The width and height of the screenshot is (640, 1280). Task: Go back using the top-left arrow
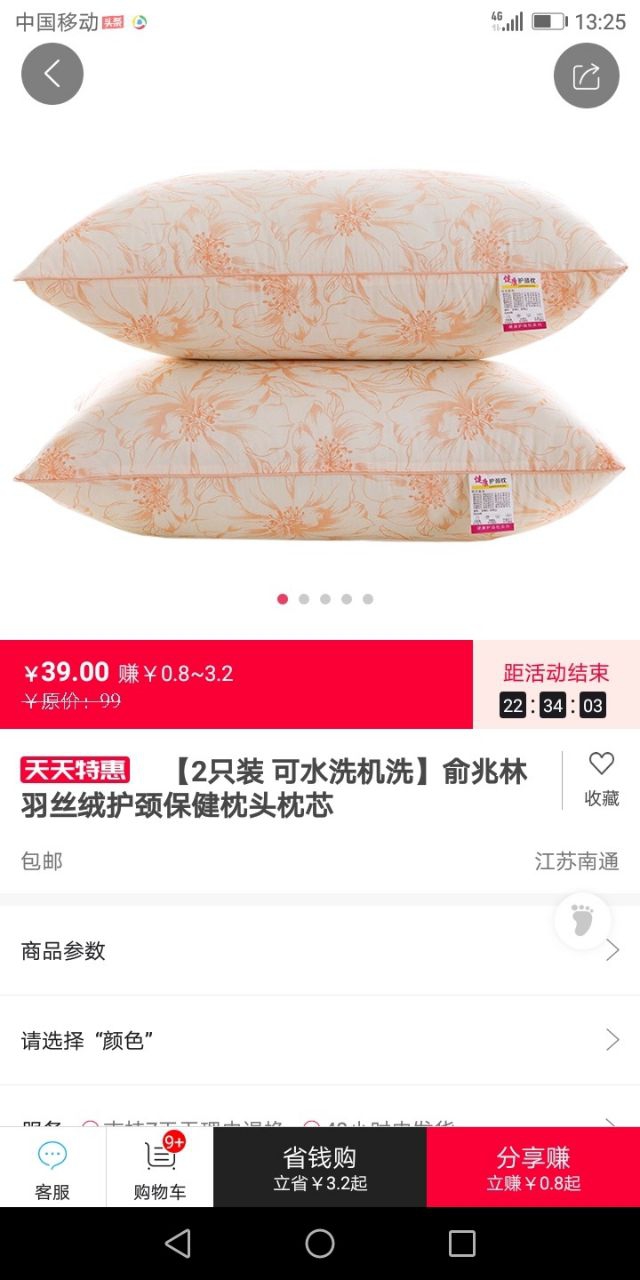pos(52,74)
